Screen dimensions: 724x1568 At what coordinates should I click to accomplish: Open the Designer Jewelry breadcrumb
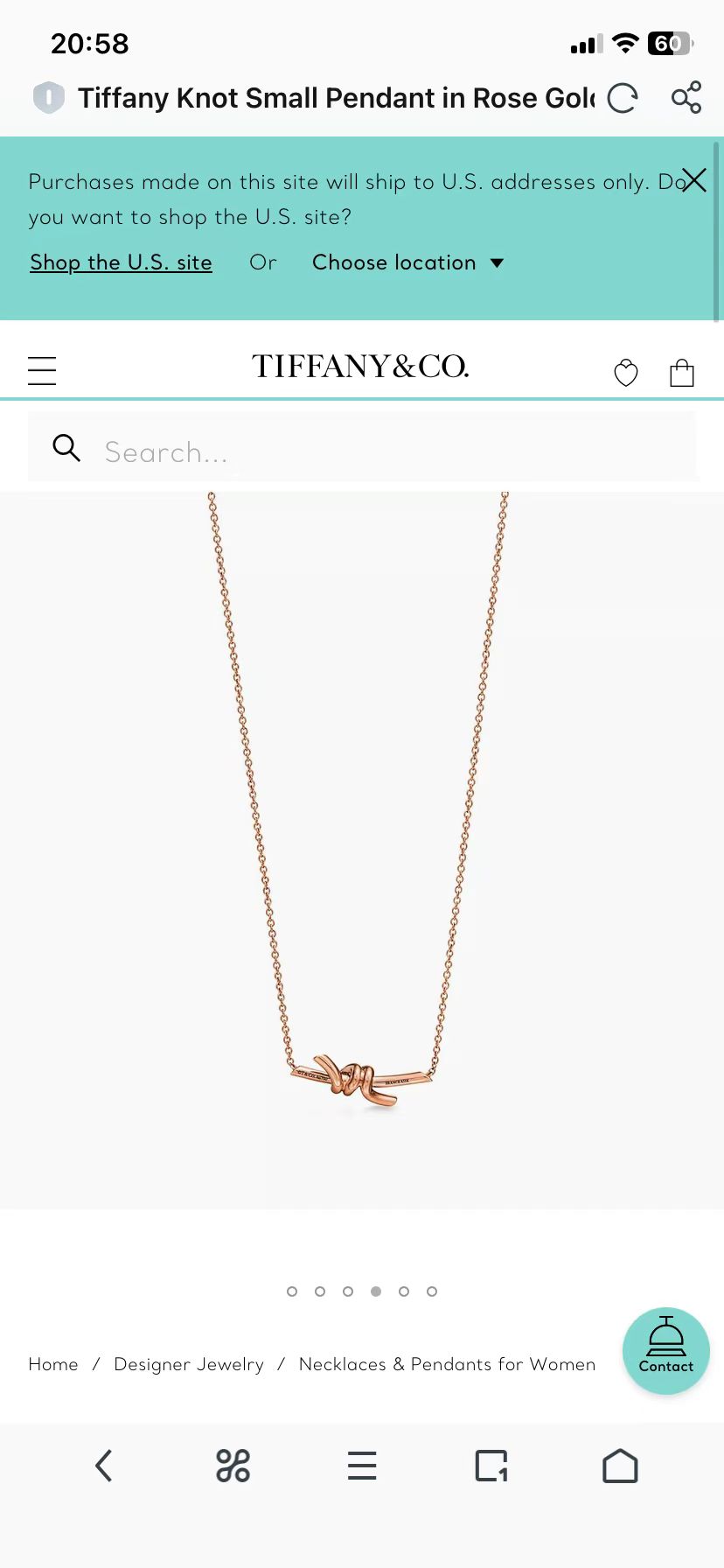pyautogui.click(x=189, y=1364)
